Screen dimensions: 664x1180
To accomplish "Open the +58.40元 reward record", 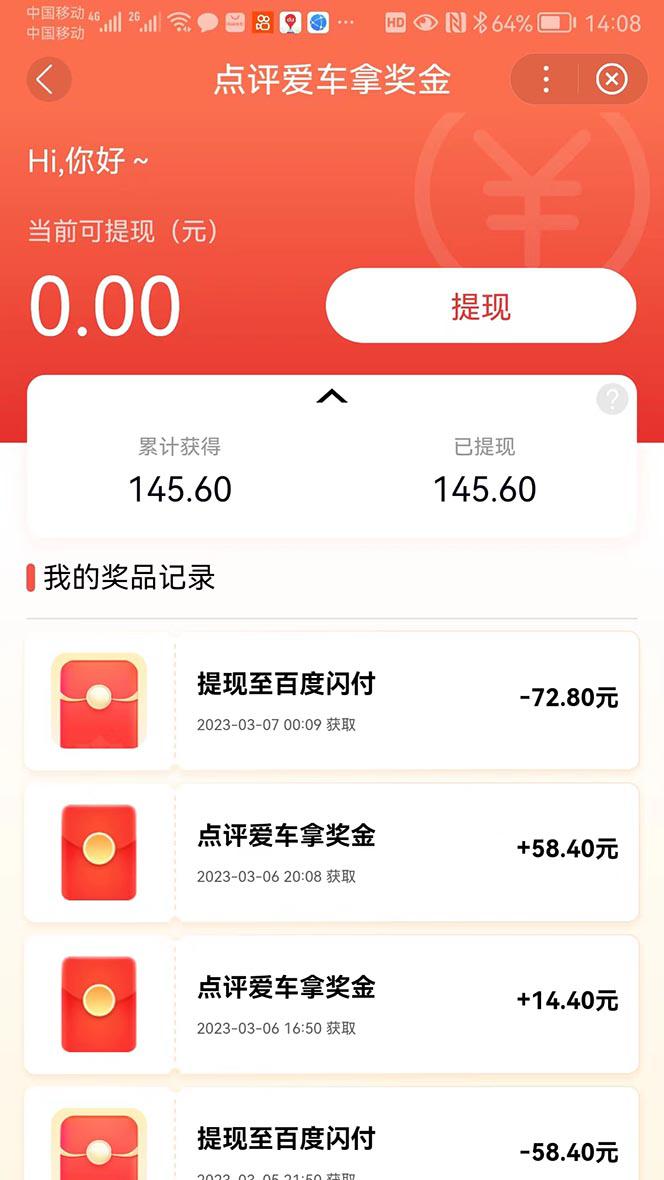I will [332, 852].
